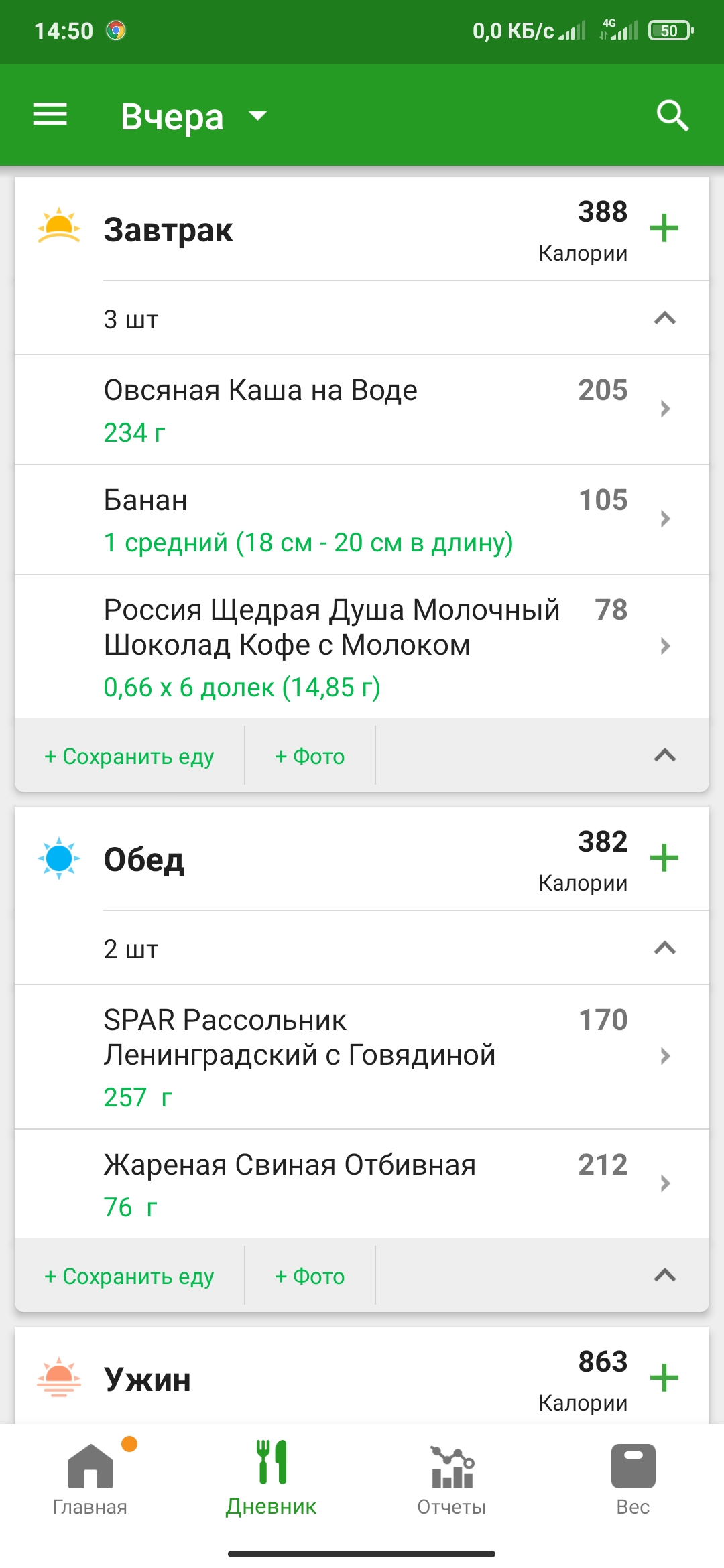Add a photo to Обед

point(310,1277)
